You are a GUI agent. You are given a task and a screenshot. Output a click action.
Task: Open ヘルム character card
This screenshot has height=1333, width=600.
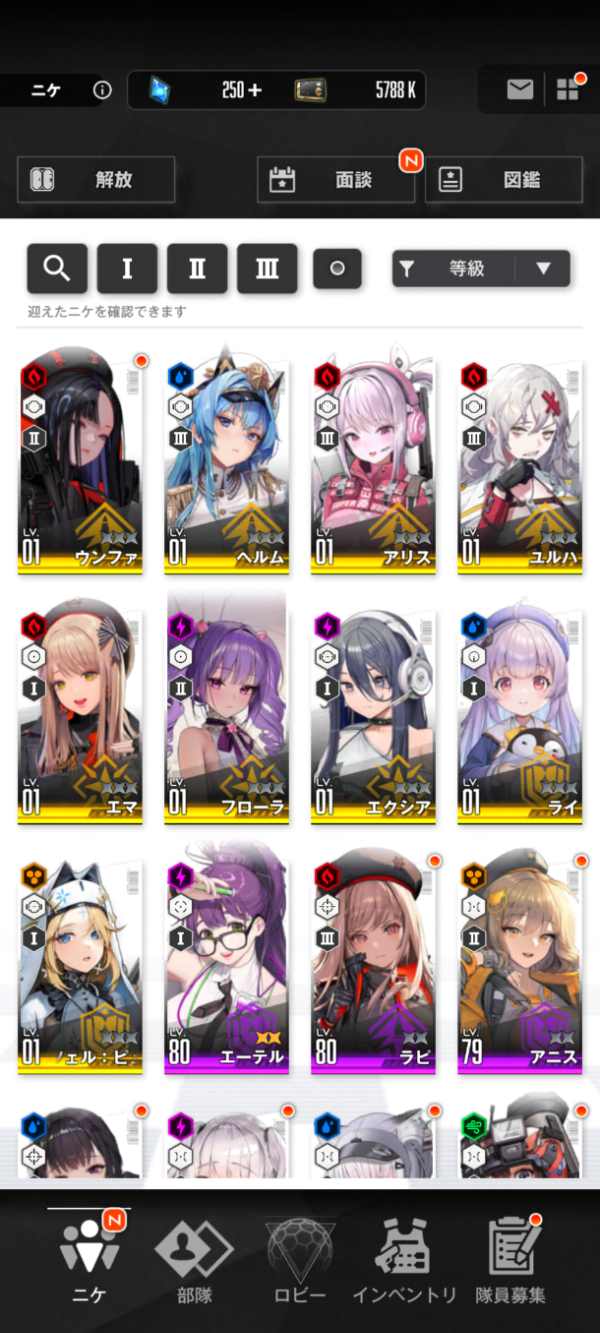click(x=227, y=464)
